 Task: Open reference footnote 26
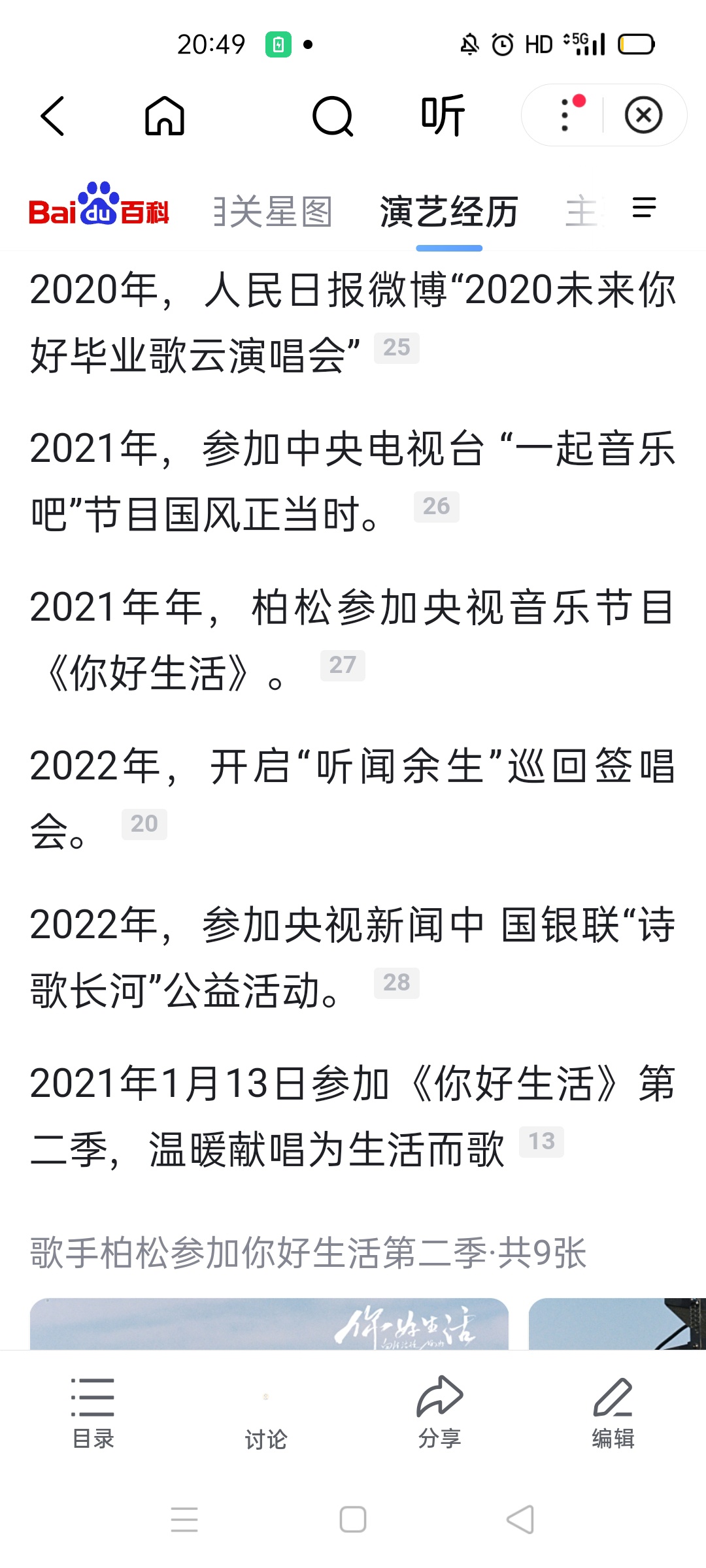[436, 506]
